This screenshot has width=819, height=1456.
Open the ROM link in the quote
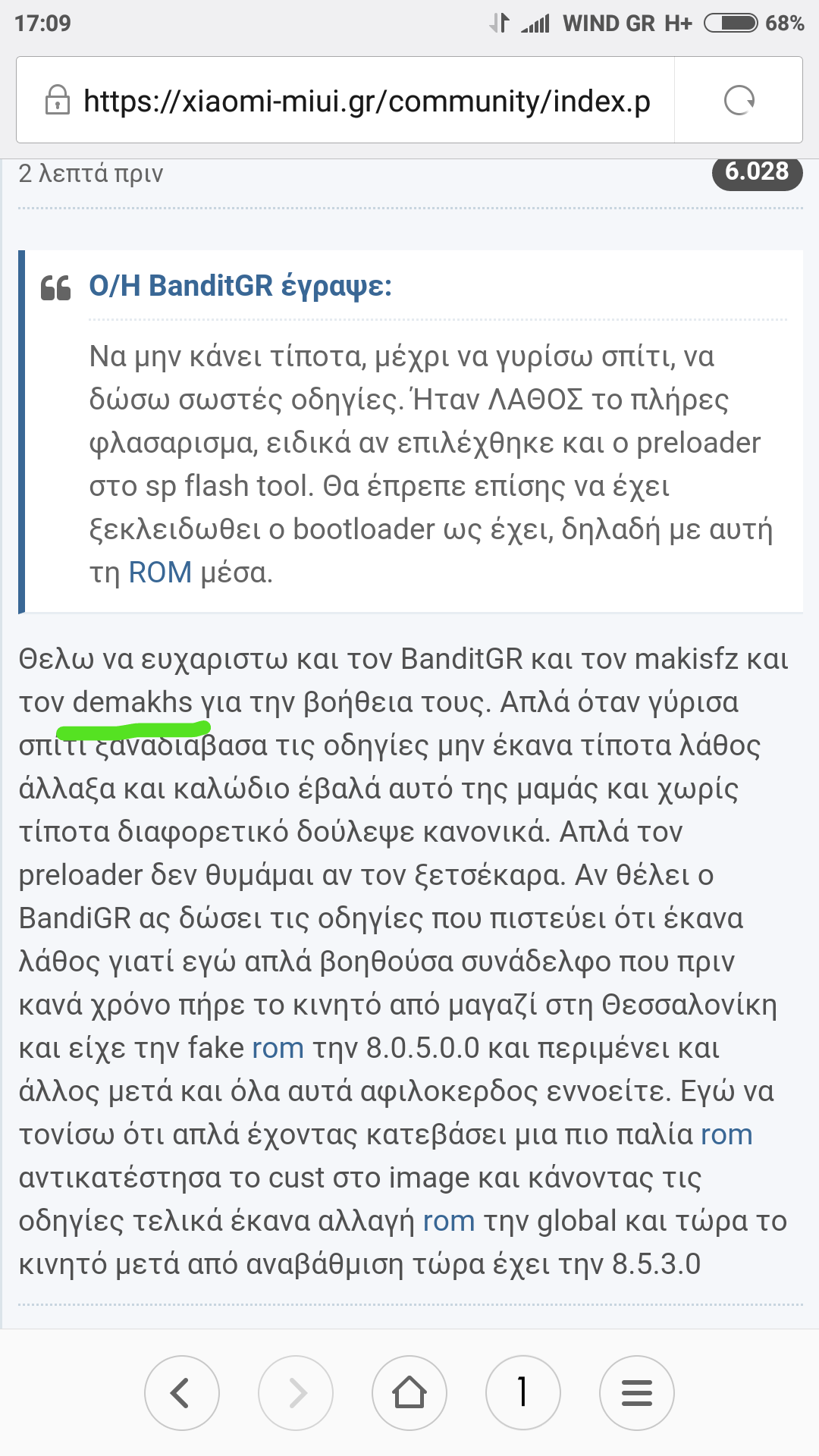(160, 573)
